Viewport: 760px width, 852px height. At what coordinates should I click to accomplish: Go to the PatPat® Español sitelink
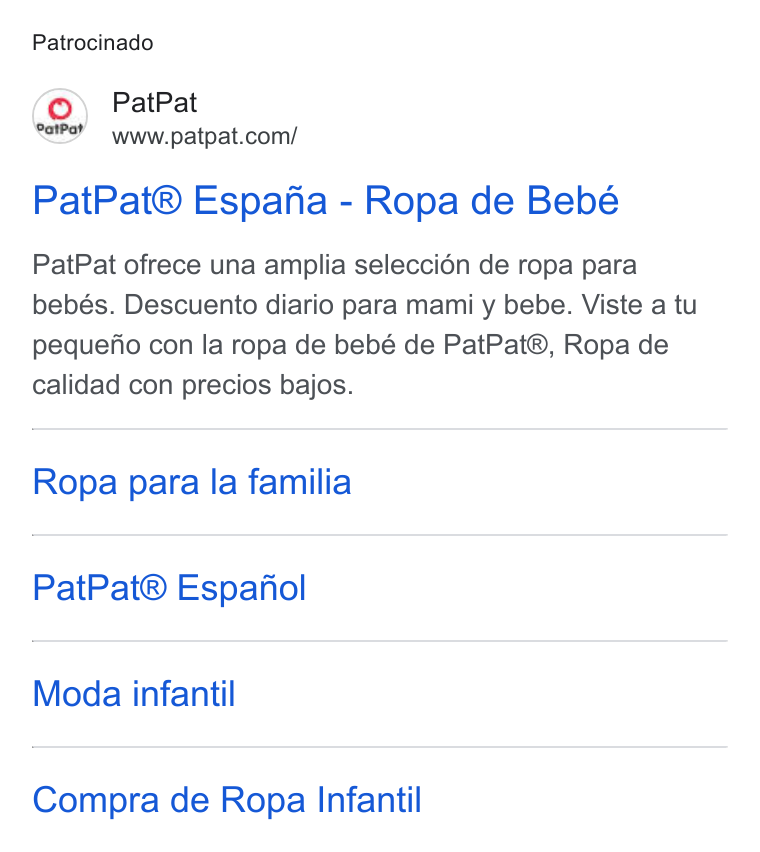coord(169,588)
